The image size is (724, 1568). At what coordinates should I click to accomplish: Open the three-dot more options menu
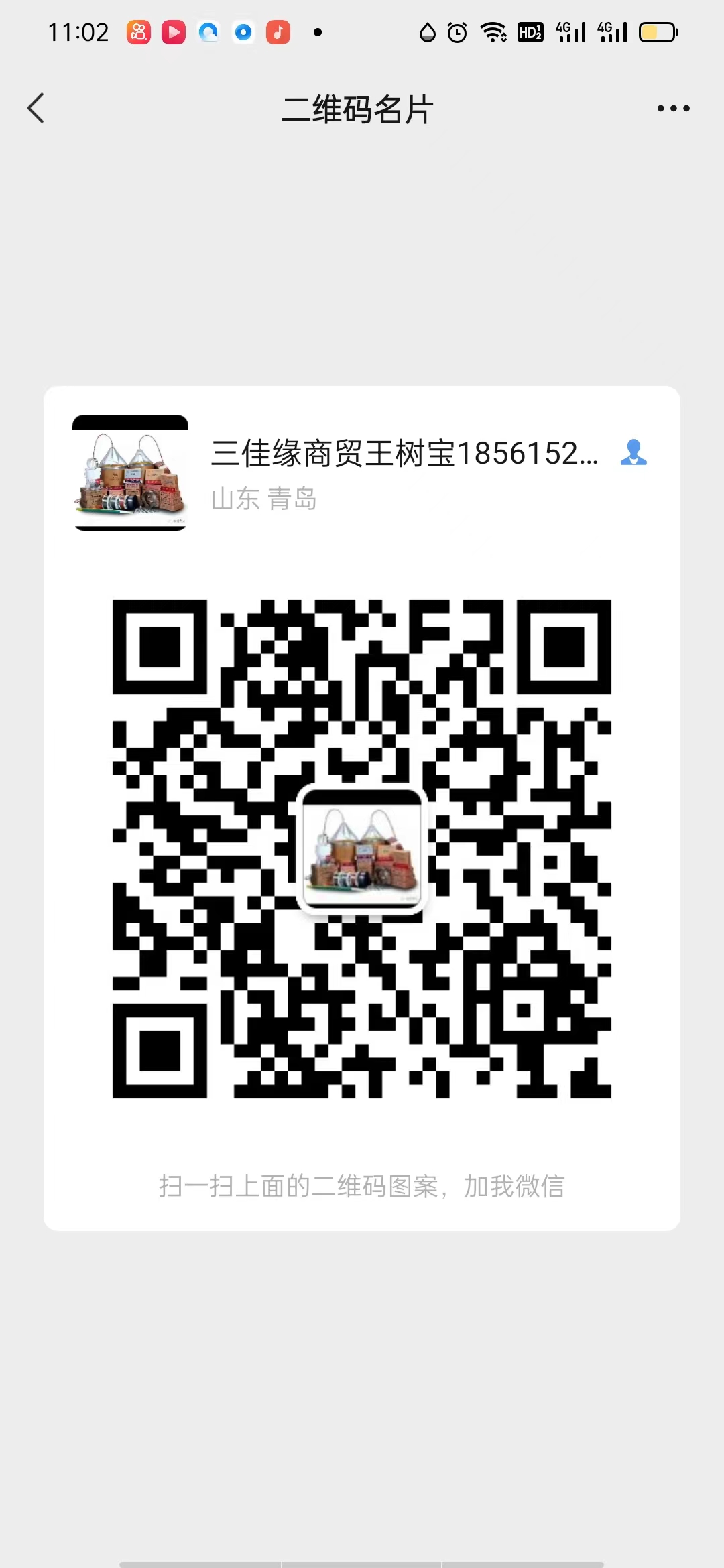673,109
